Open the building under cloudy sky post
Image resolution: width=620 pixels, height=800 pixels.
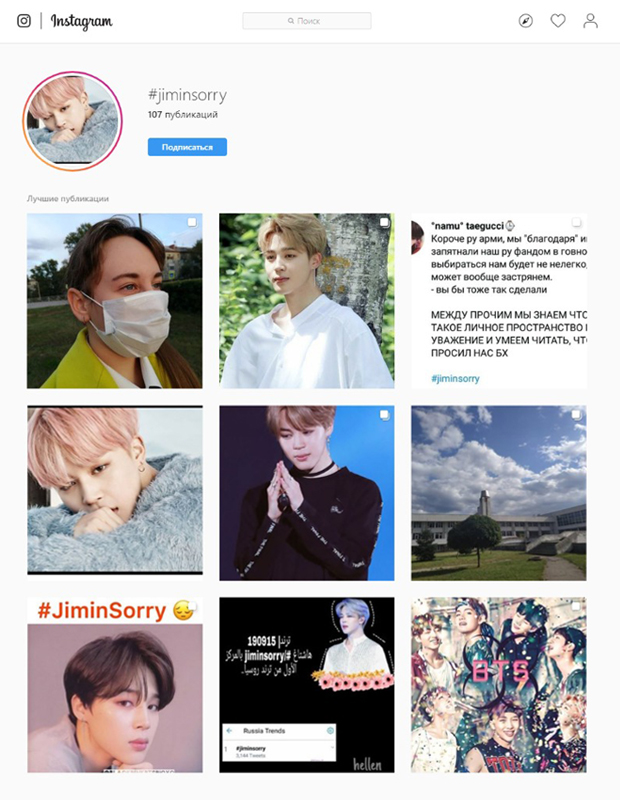click(x=498, y=492)
